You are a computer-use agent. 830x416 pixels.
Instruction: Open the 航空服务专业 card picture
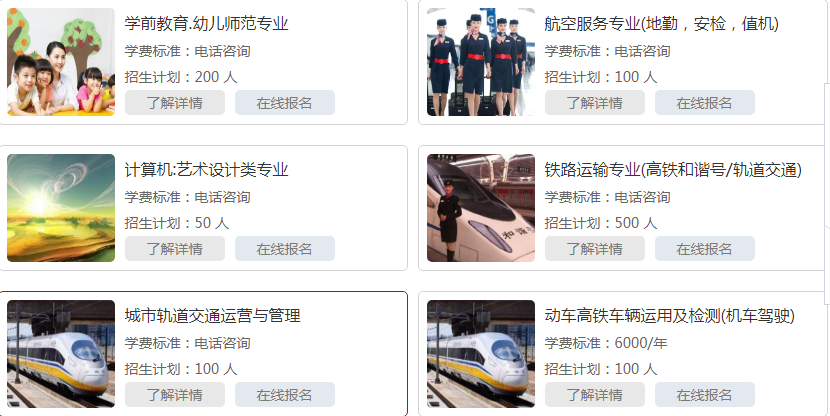[481, 62]
